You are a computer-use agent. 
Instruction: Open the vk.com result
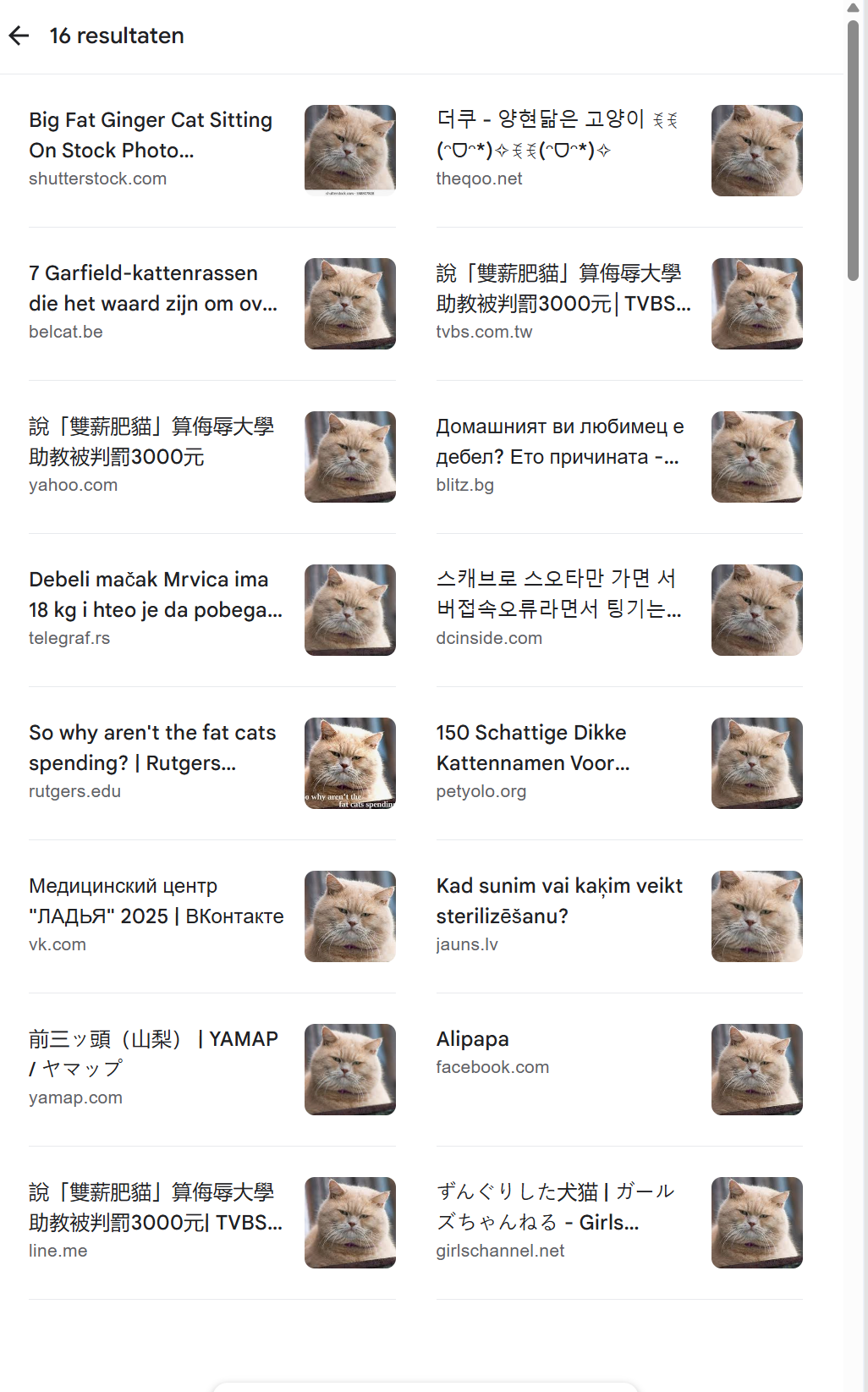[212, 916]
